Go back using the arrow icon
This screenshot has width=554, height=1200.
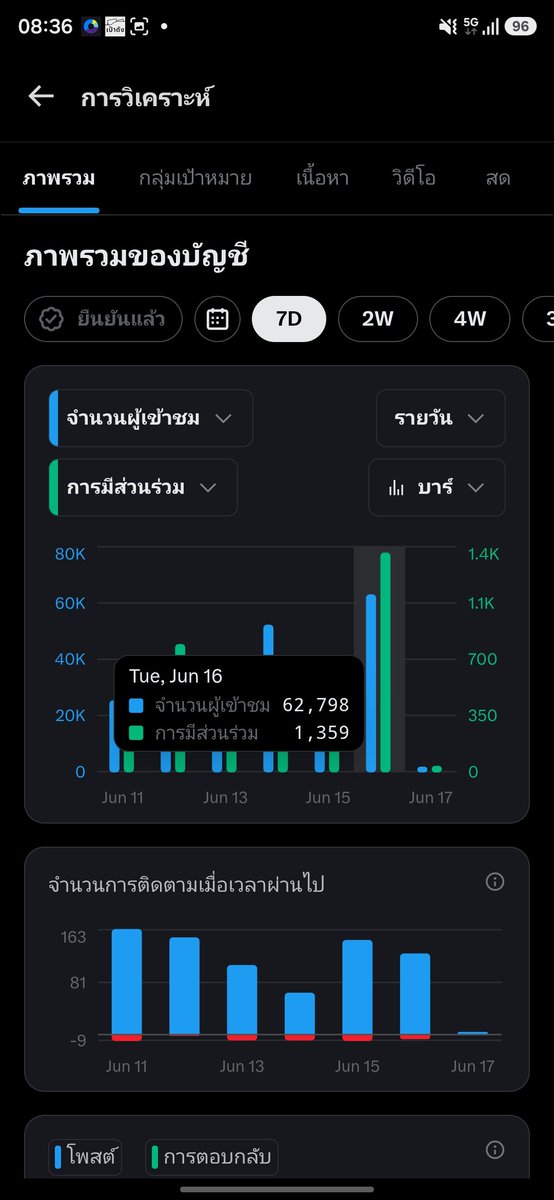click(41, 97)
